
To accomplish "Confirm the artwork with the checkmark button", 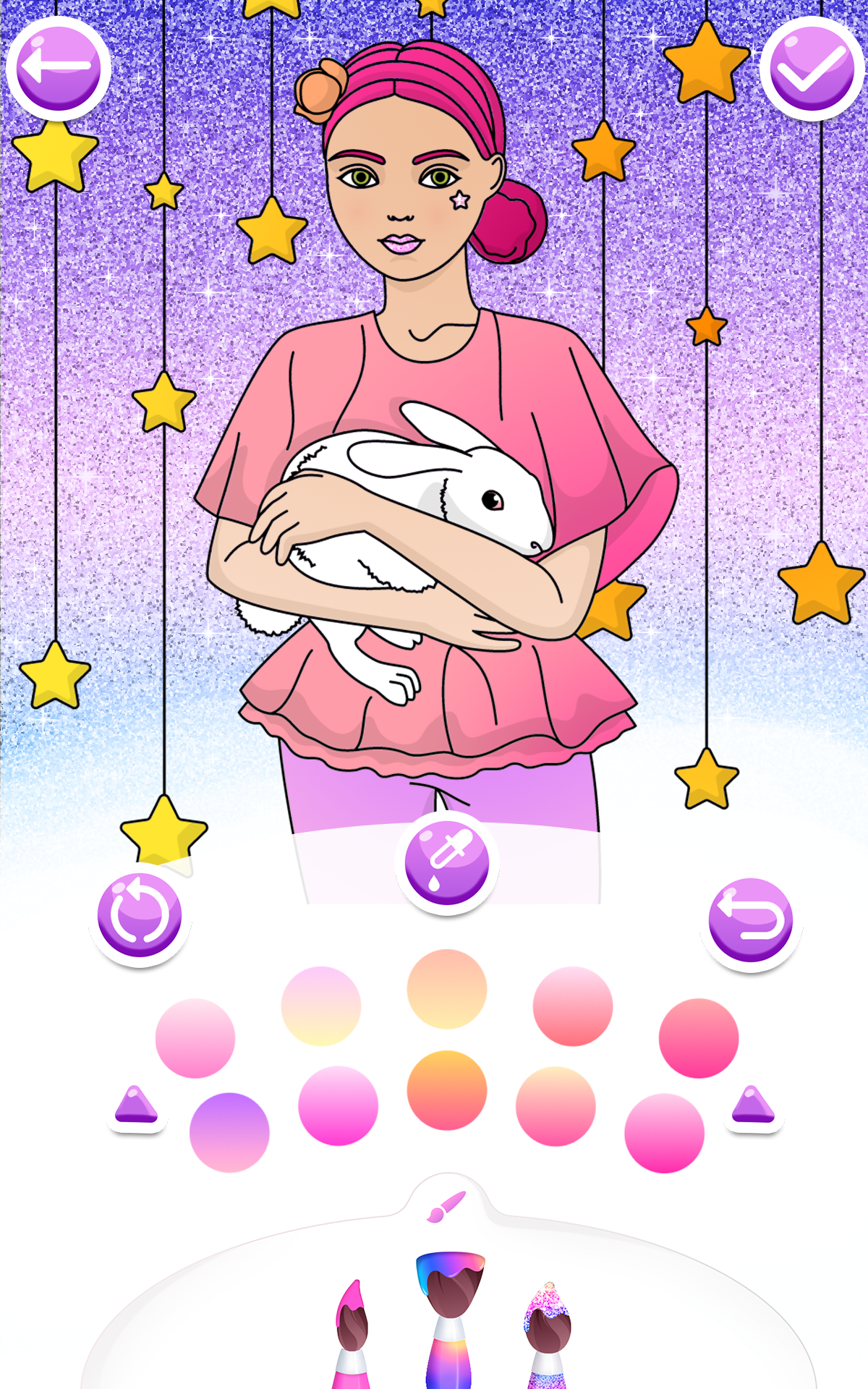I will coord(812,67).
